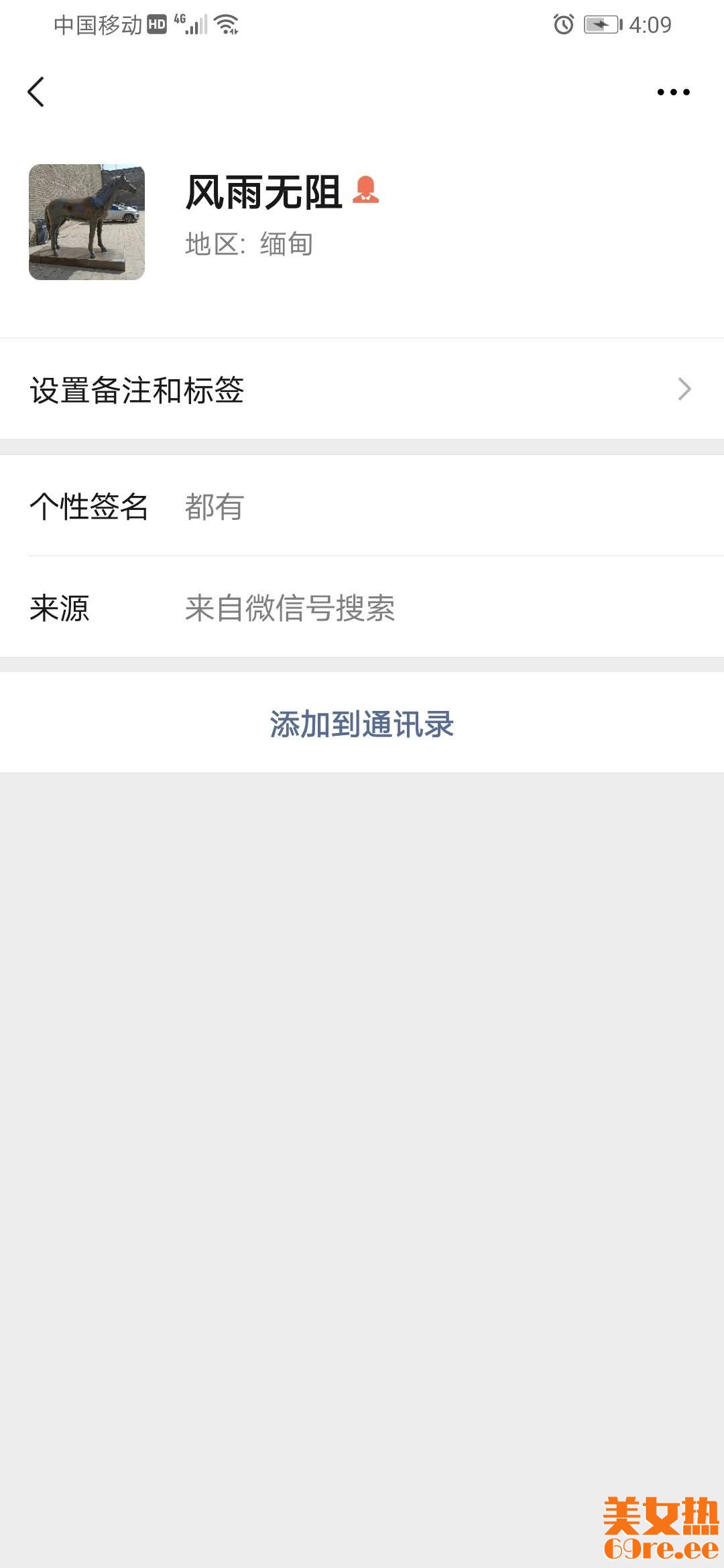
Task: Tap 添加到通讯录 to add contact
Action: (362, 724)
